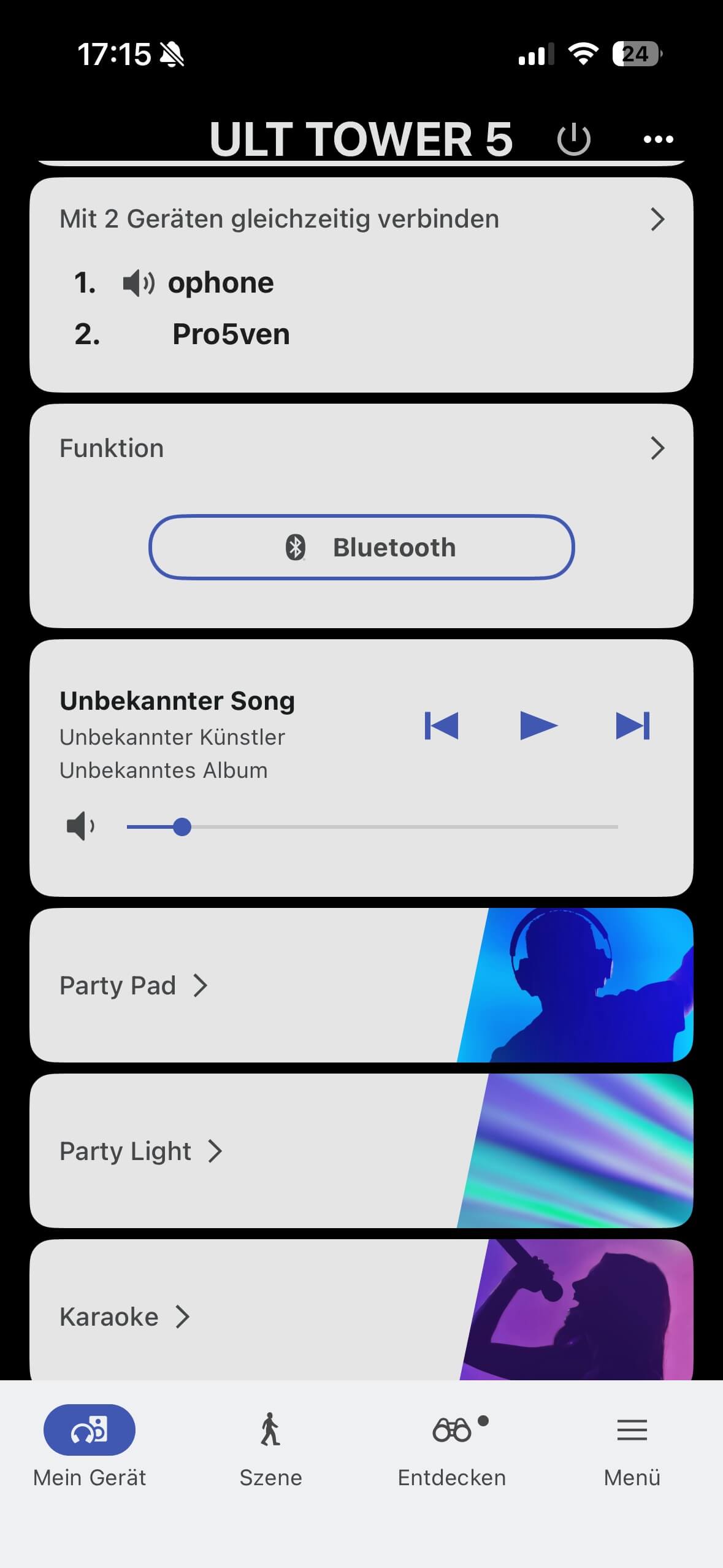Open Mit 2 Geräten gleichzeitig verbinden
The image size is (723, 1568).
coord(361,219)
